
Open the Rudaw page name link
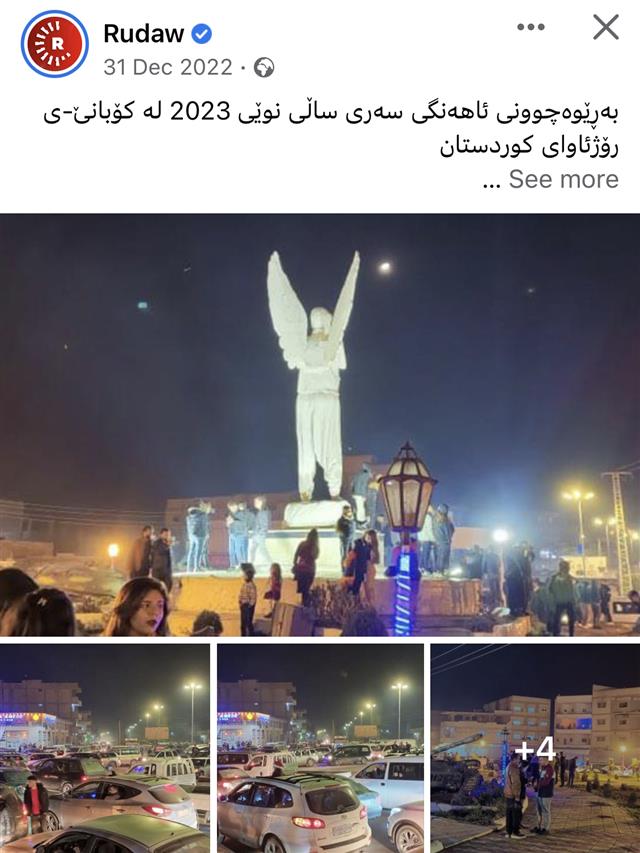(143, 33)
